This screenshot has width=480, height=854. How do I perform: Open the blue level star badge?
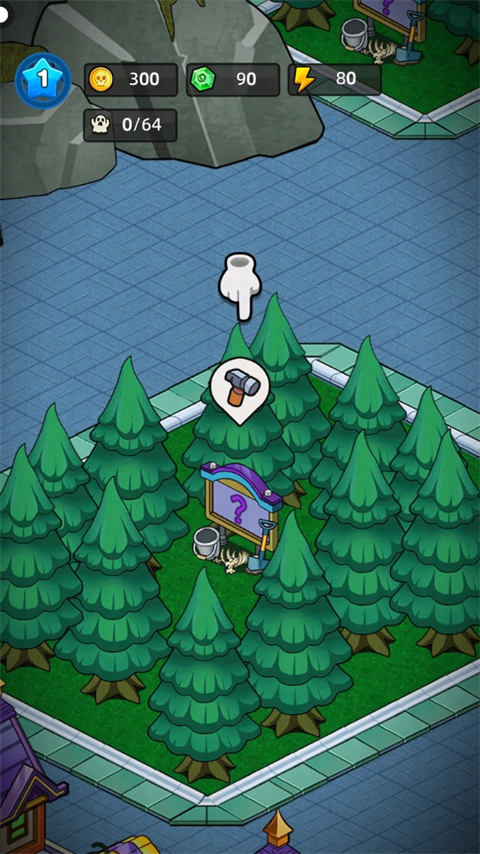(x=42, y=81)
